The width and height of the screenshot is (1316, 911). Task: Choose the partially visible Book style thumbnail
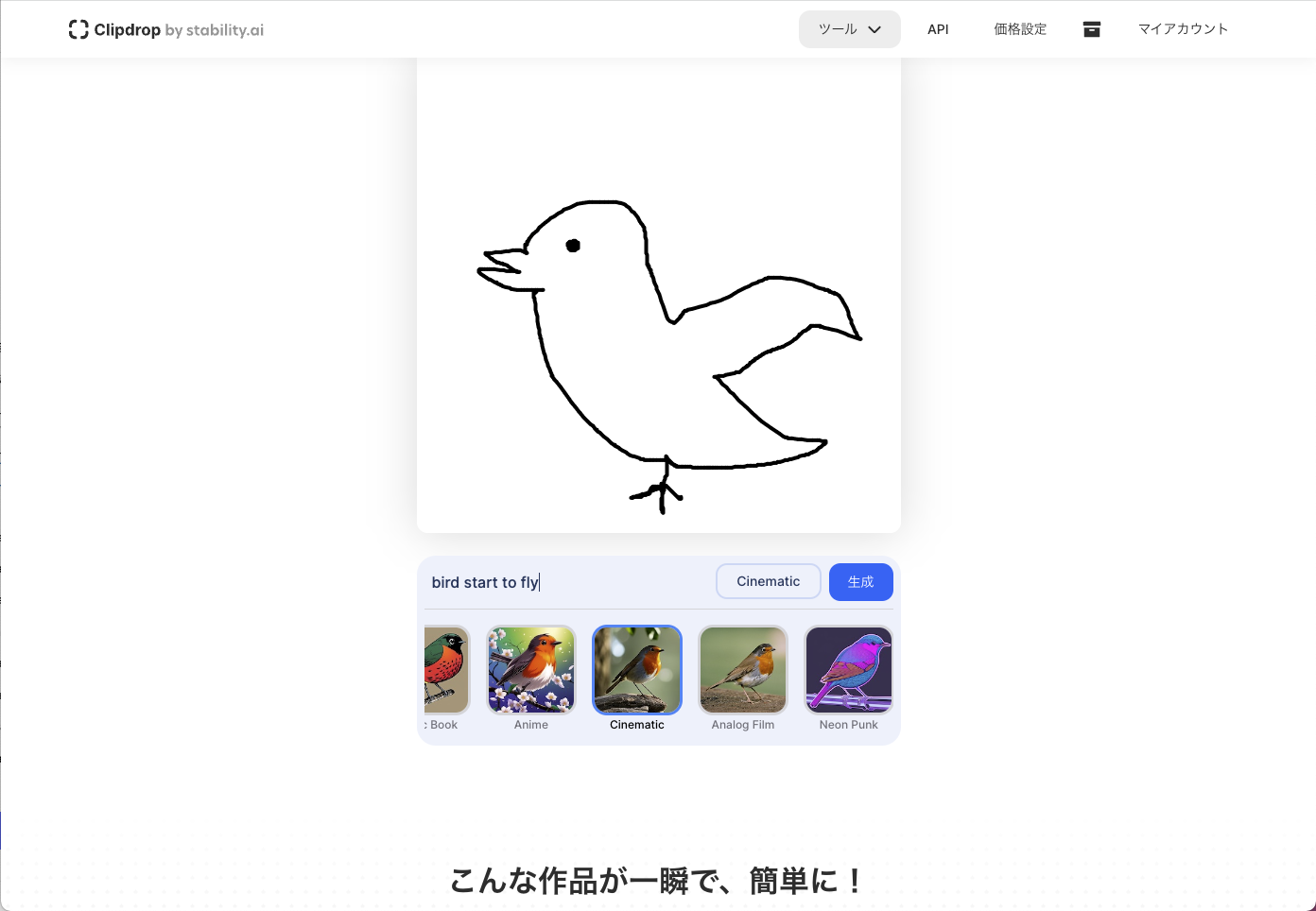click(446, 670)
